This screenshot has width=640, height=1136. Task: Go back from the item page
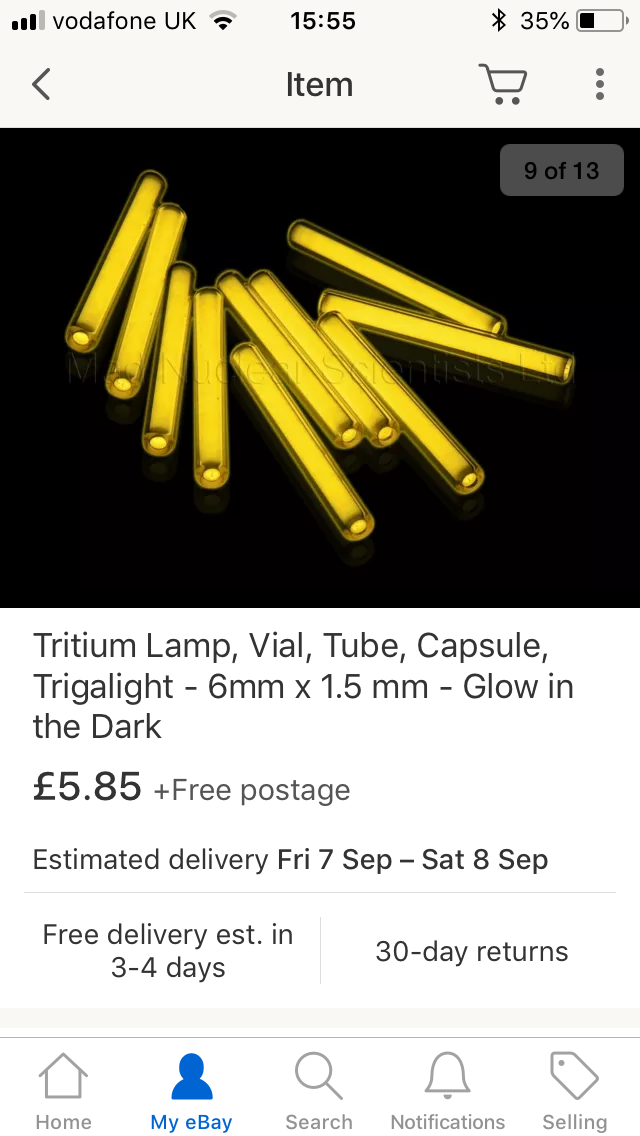click(x=41, y=84)
